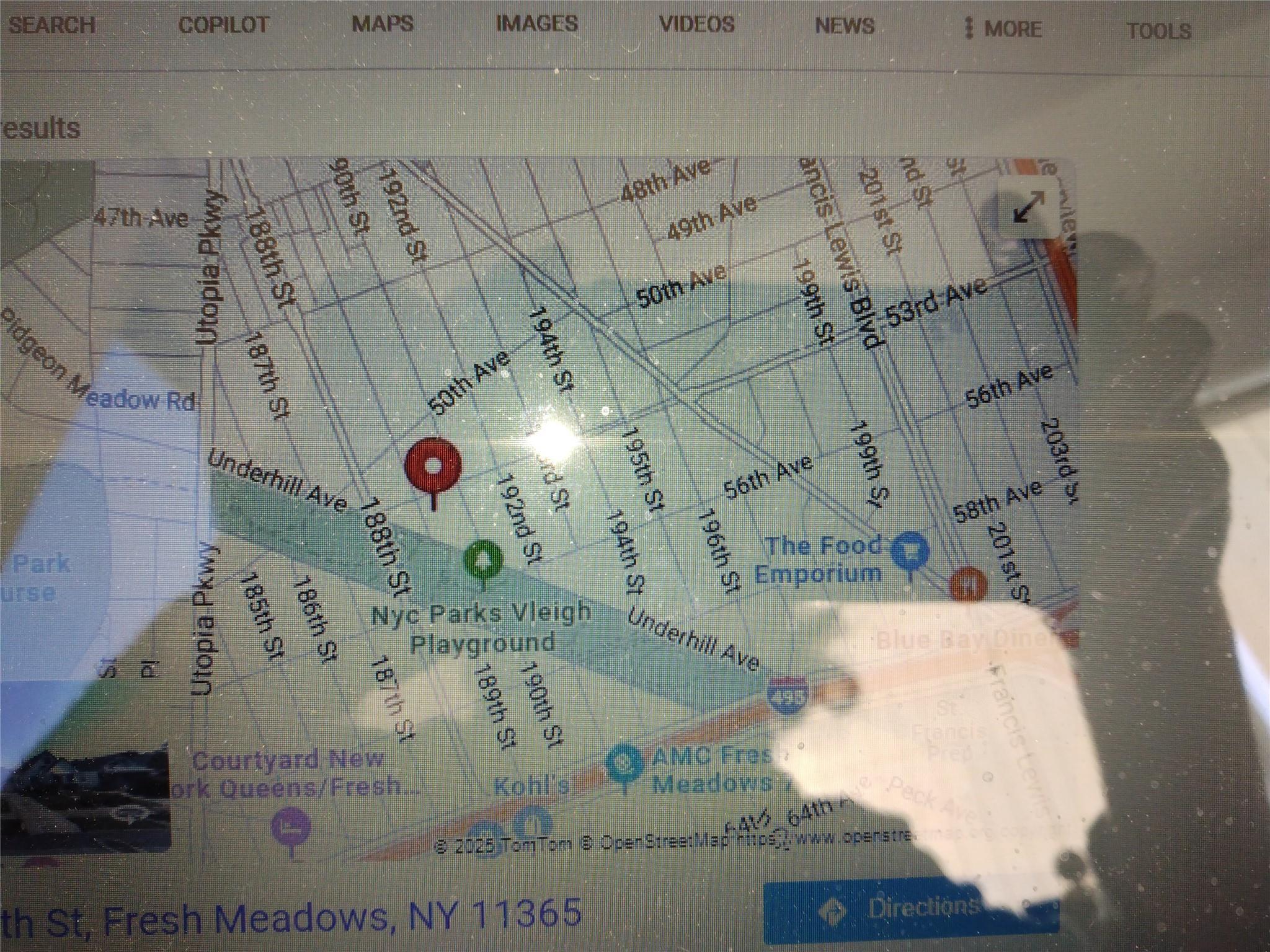
Task: Switch to the Copilot tab
Action: pyautogui.click(x=223, y=25)
